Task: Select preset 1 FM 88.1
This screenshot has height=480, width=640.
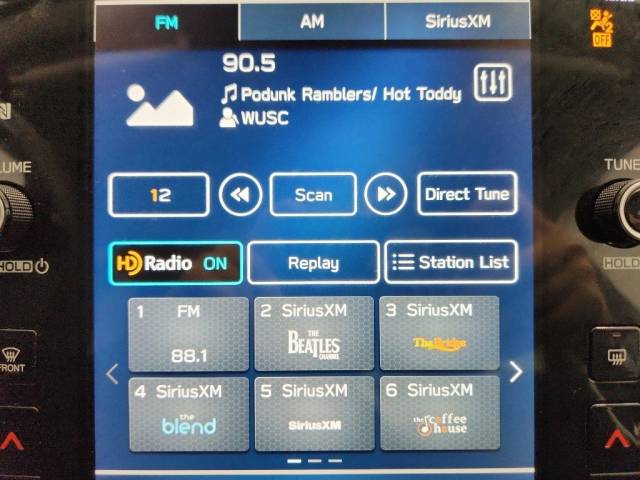Action: click(x=188, y=334)
